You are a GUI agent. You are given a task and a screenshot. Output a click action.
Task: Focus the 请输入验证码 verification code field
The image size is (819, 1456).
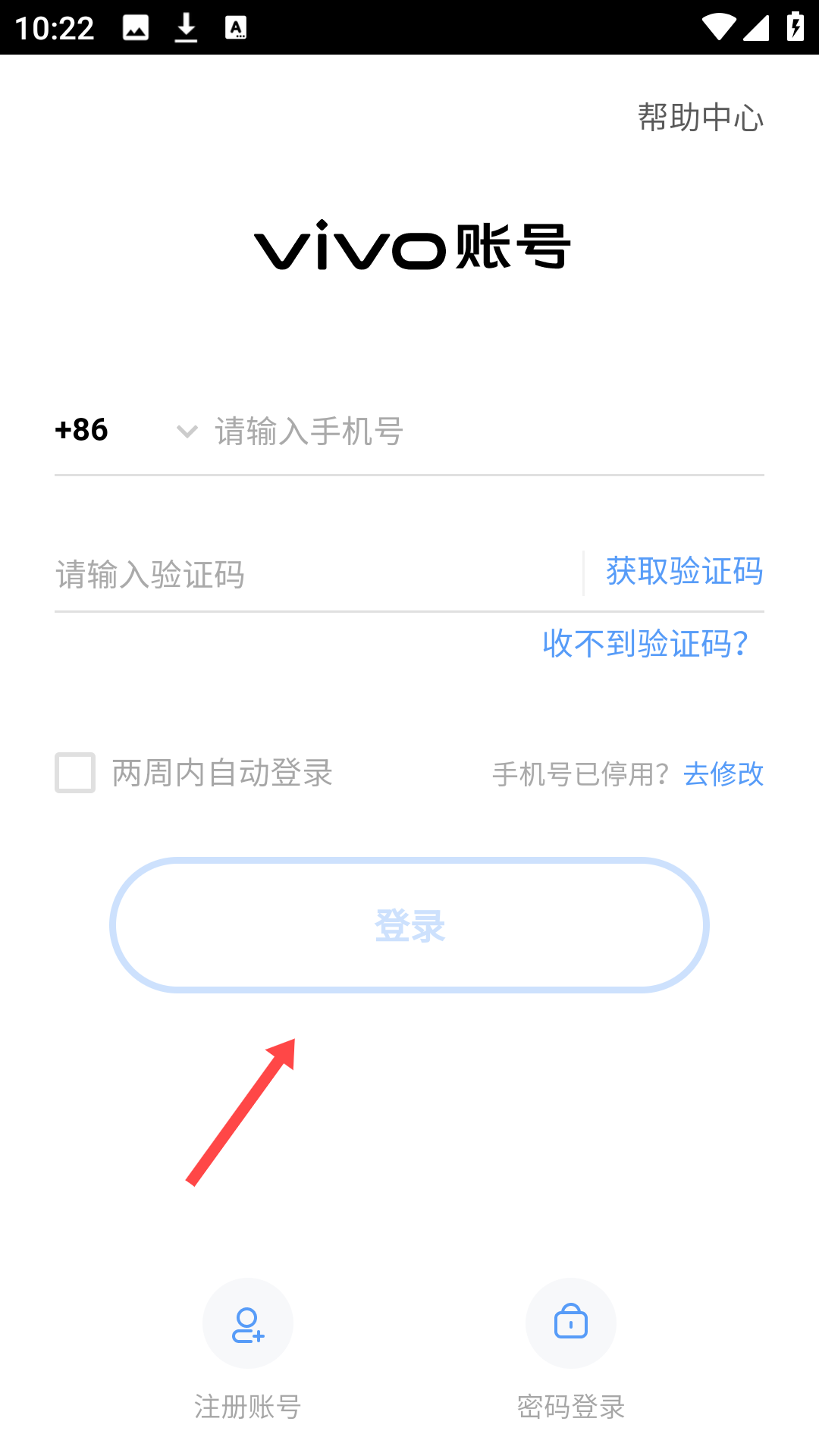click(x=311, y=574)
